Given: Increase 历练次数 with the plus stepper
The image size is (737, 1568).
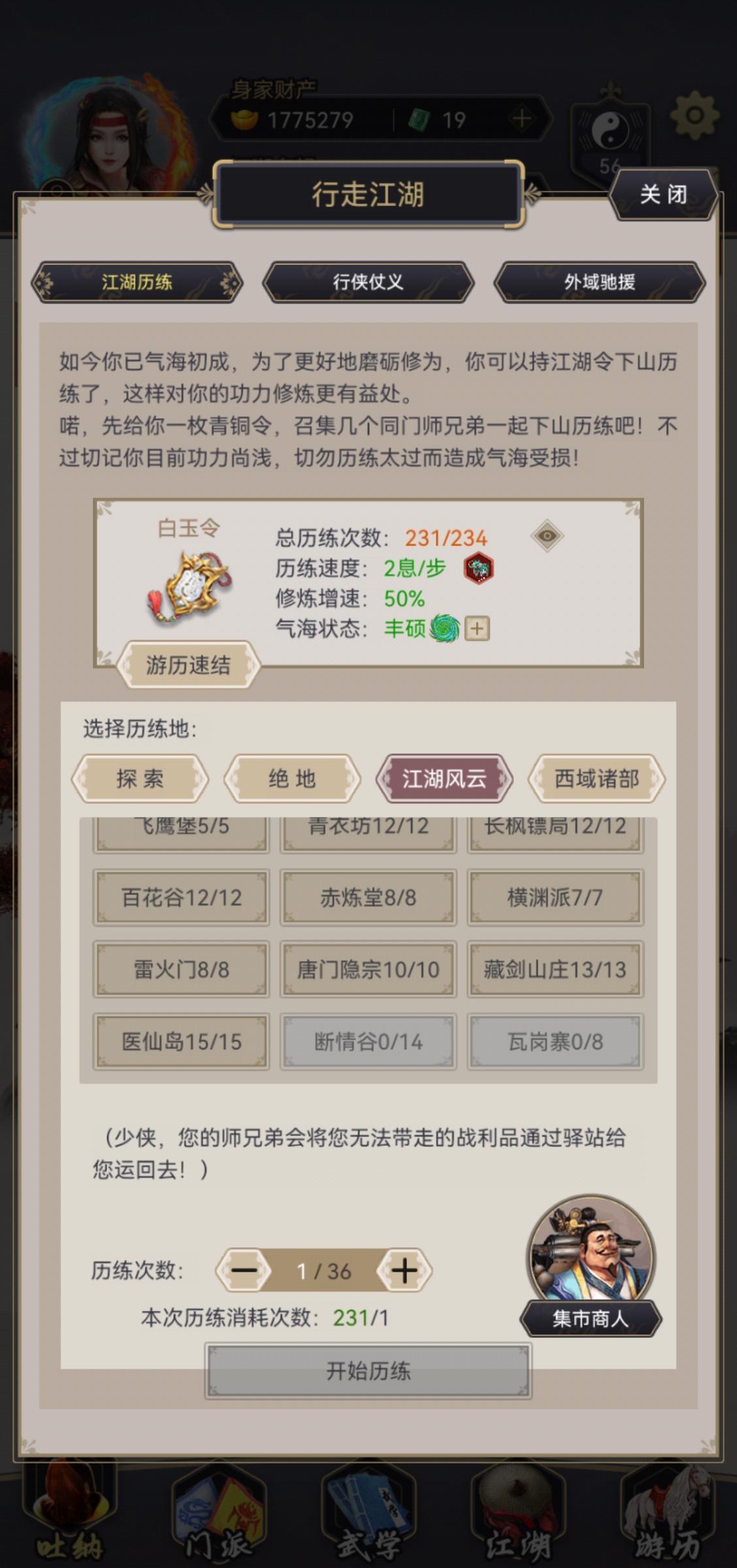Looking at the screenshot, I should 403,1270.
